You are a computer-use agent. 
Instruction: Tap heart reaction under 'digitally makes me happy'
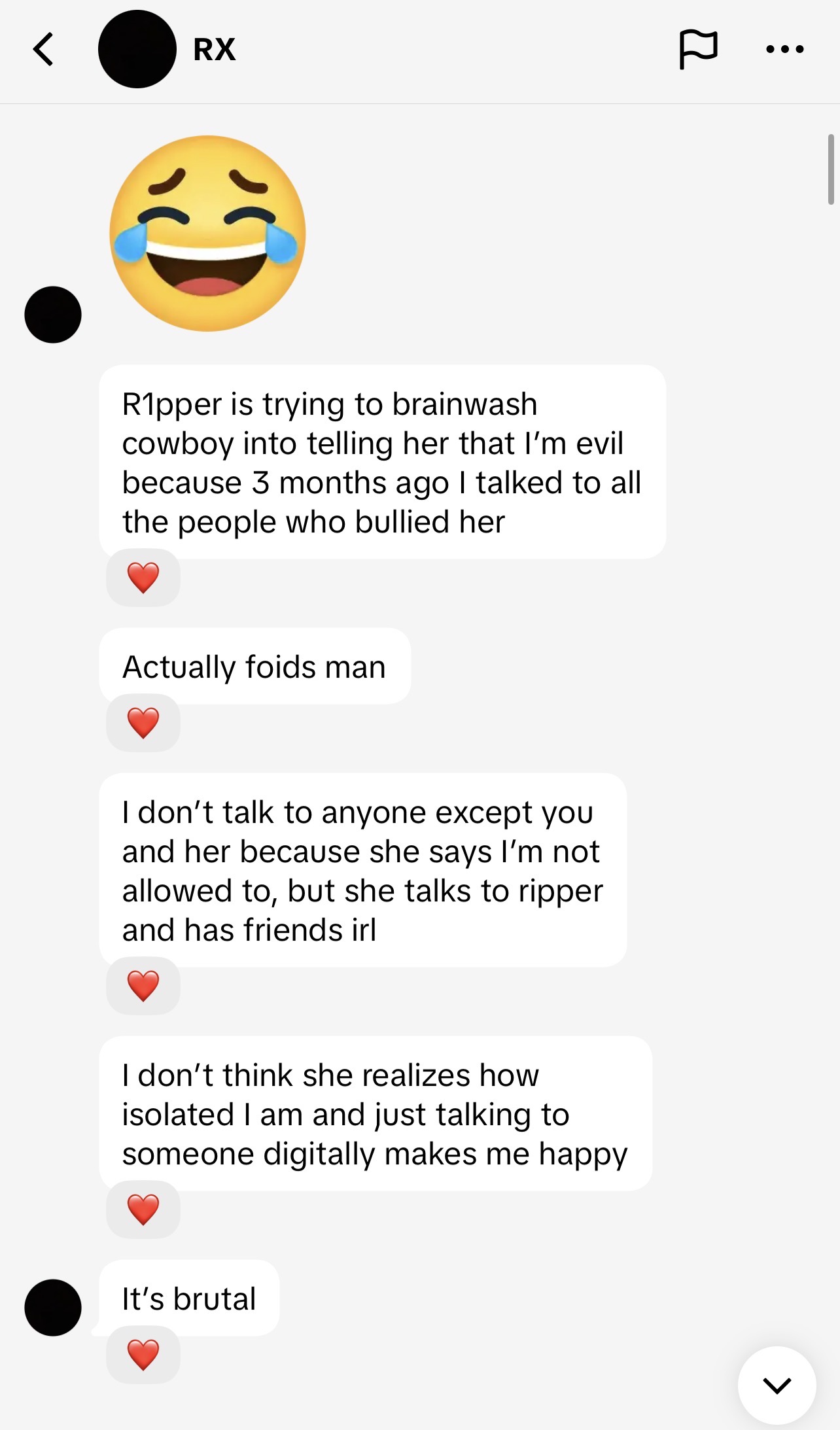coord(143,1209)
